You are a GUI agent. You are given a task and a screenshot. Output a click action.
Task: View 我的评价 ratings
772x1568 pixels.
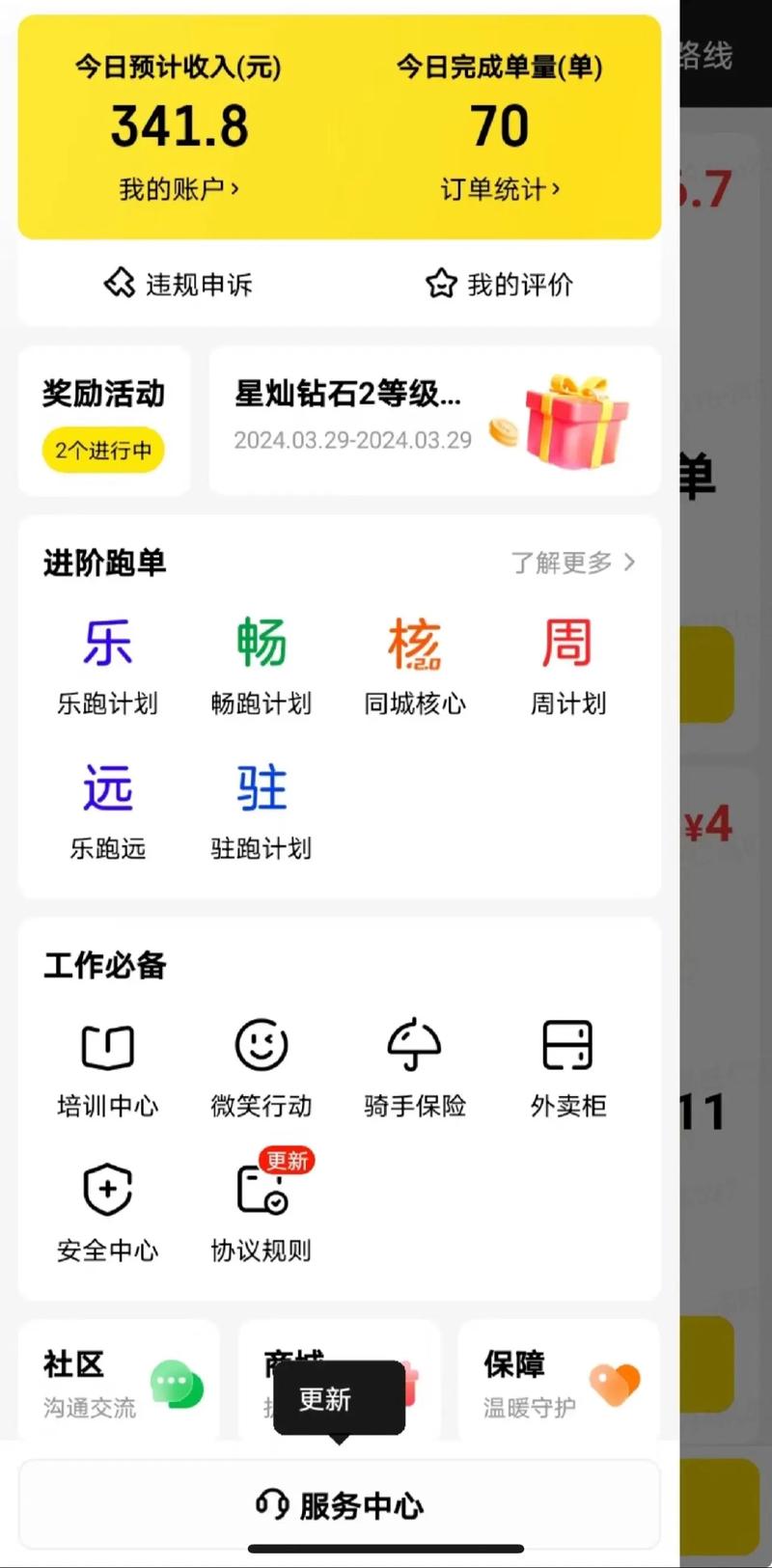point(499,284)
